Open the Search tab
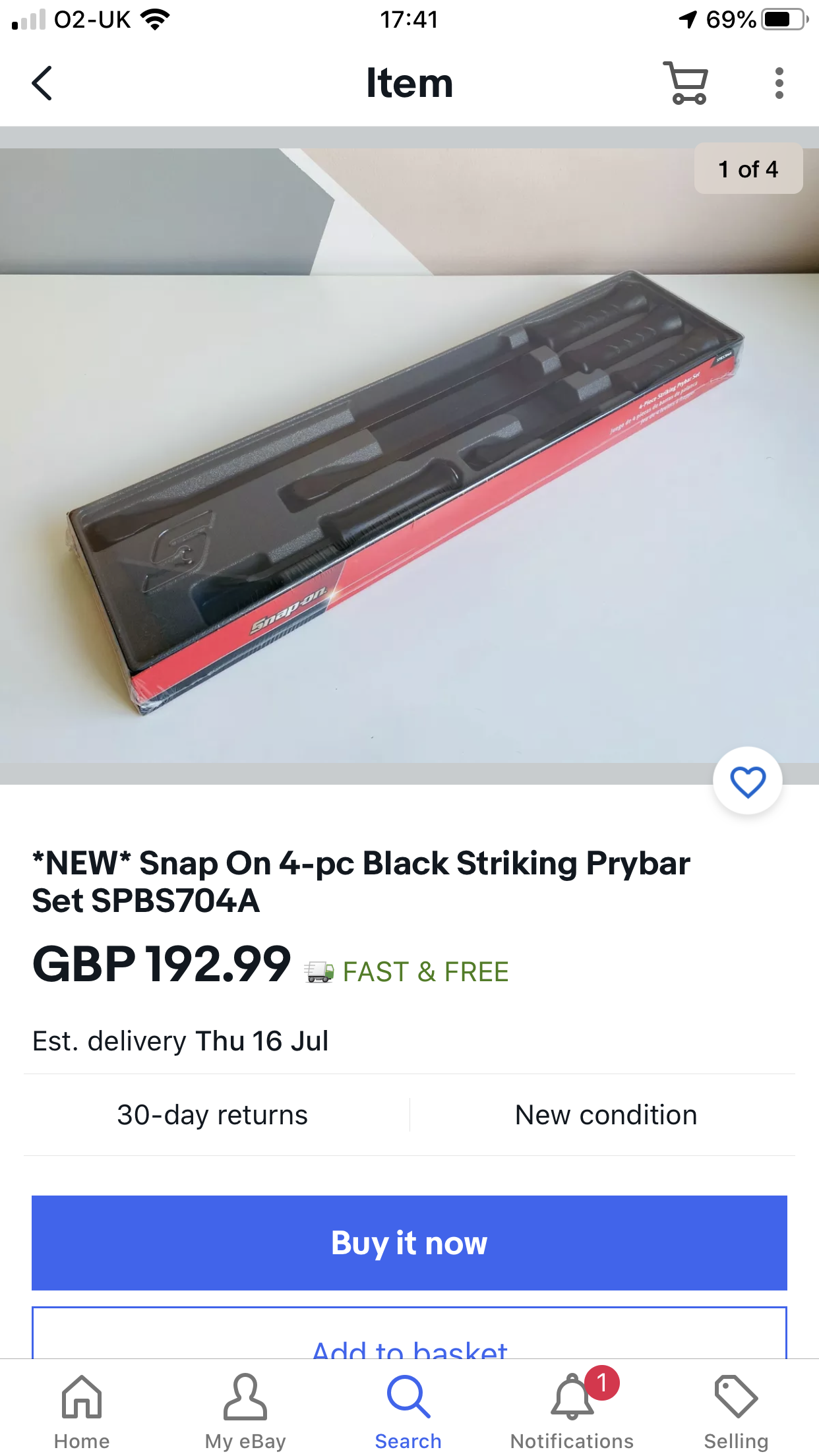Viewport: 819px width, 1456px height. pos(408,1411)
